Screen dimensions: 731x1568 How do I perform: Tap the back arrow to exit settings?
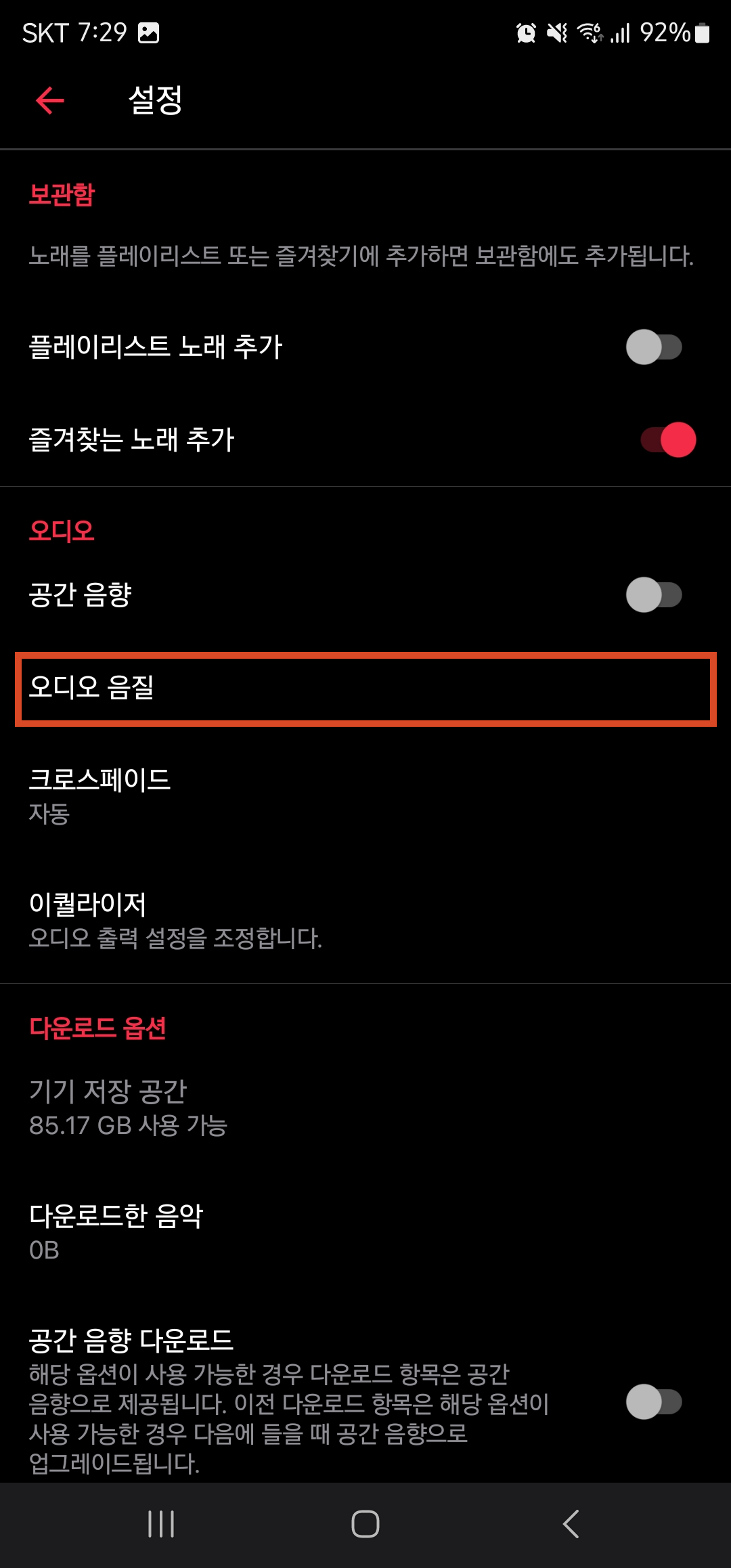point(49,100)
